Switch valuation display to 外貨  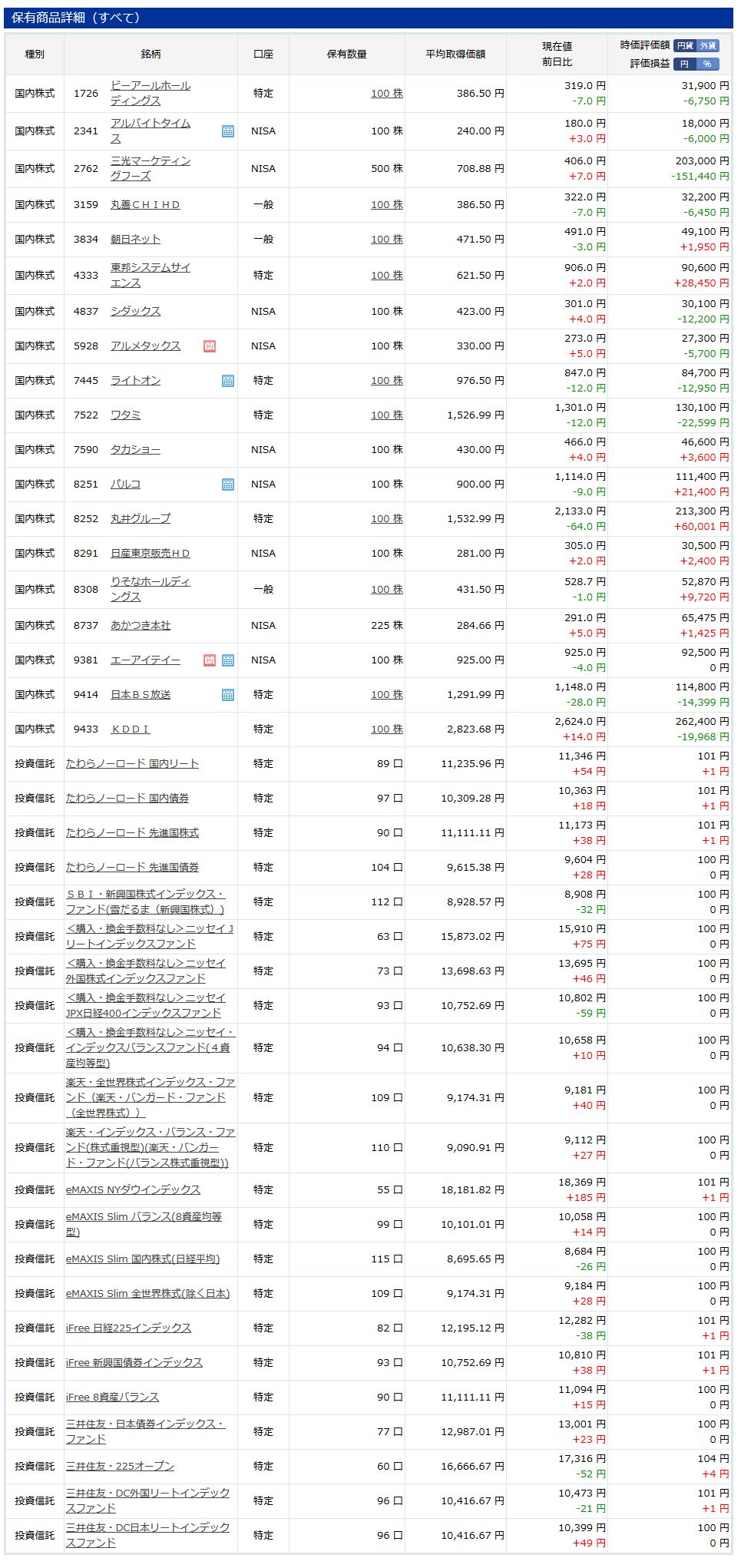pos(708,46)
